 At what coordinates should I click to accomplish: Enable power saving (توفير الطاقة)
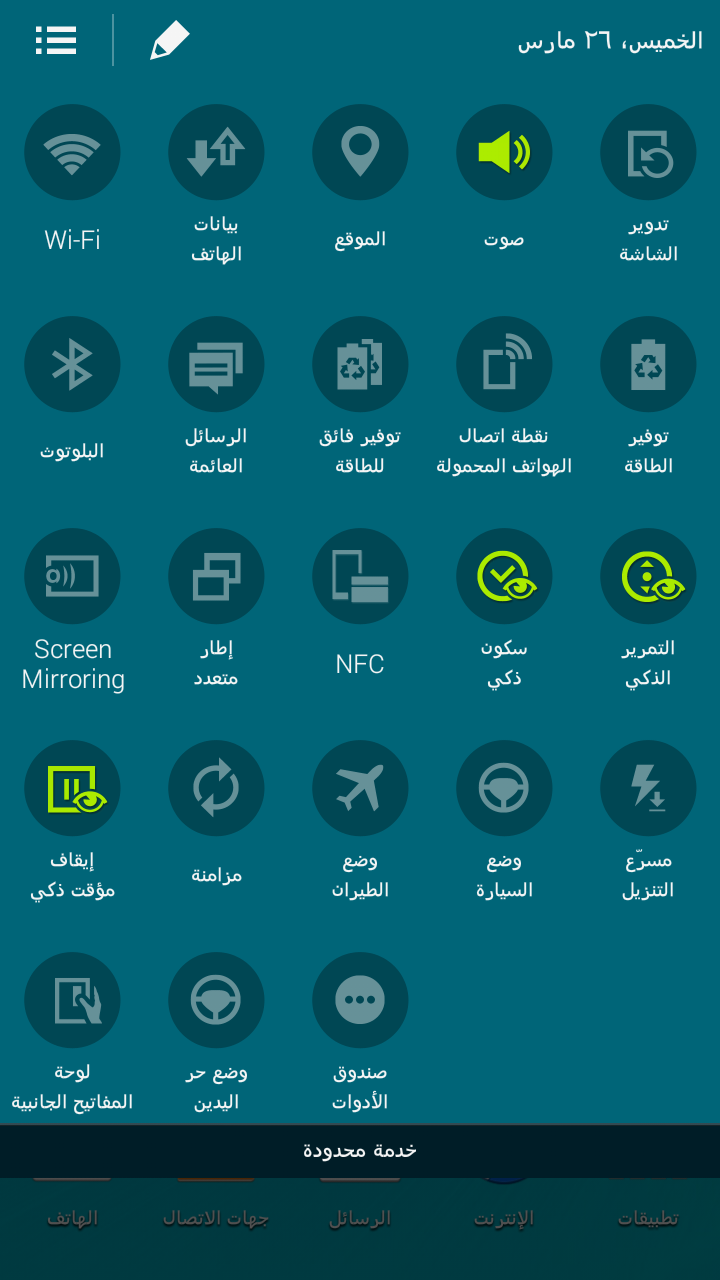[648, 364]
